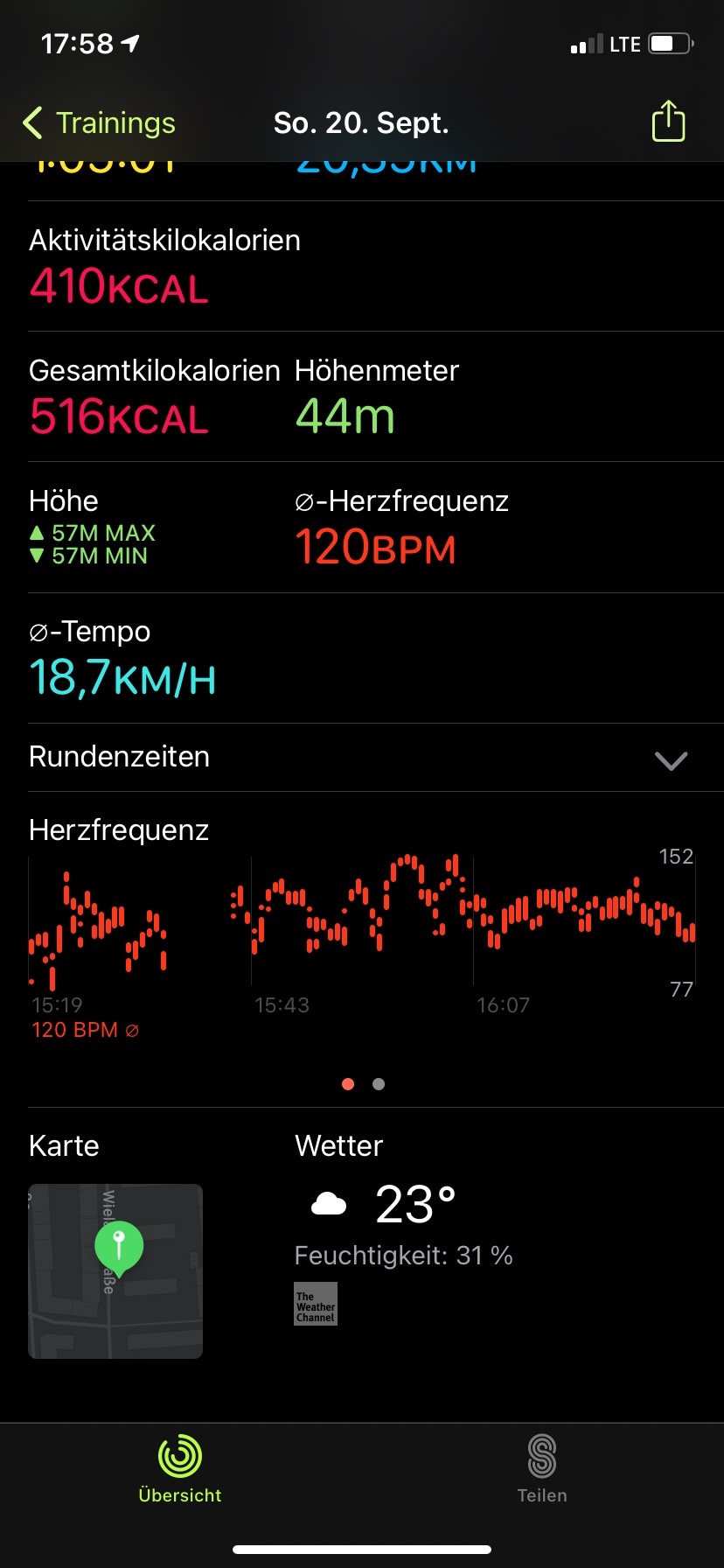This screenshot has width=724, height=1568.
Task: Share this workout via share icon
Action: tap(668, 122)
